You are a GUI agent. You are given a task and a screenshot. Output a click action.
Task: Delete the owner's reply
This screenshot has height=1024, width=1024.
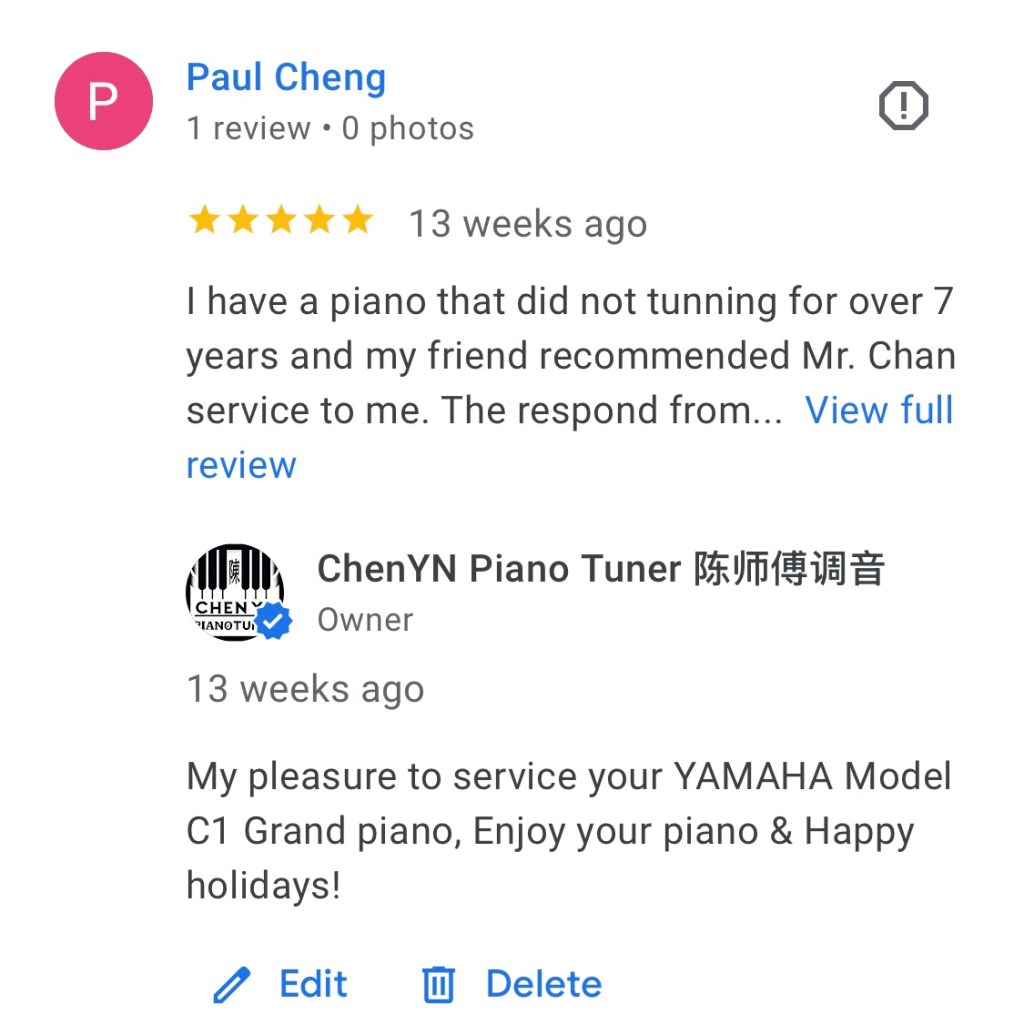[512, 984]
